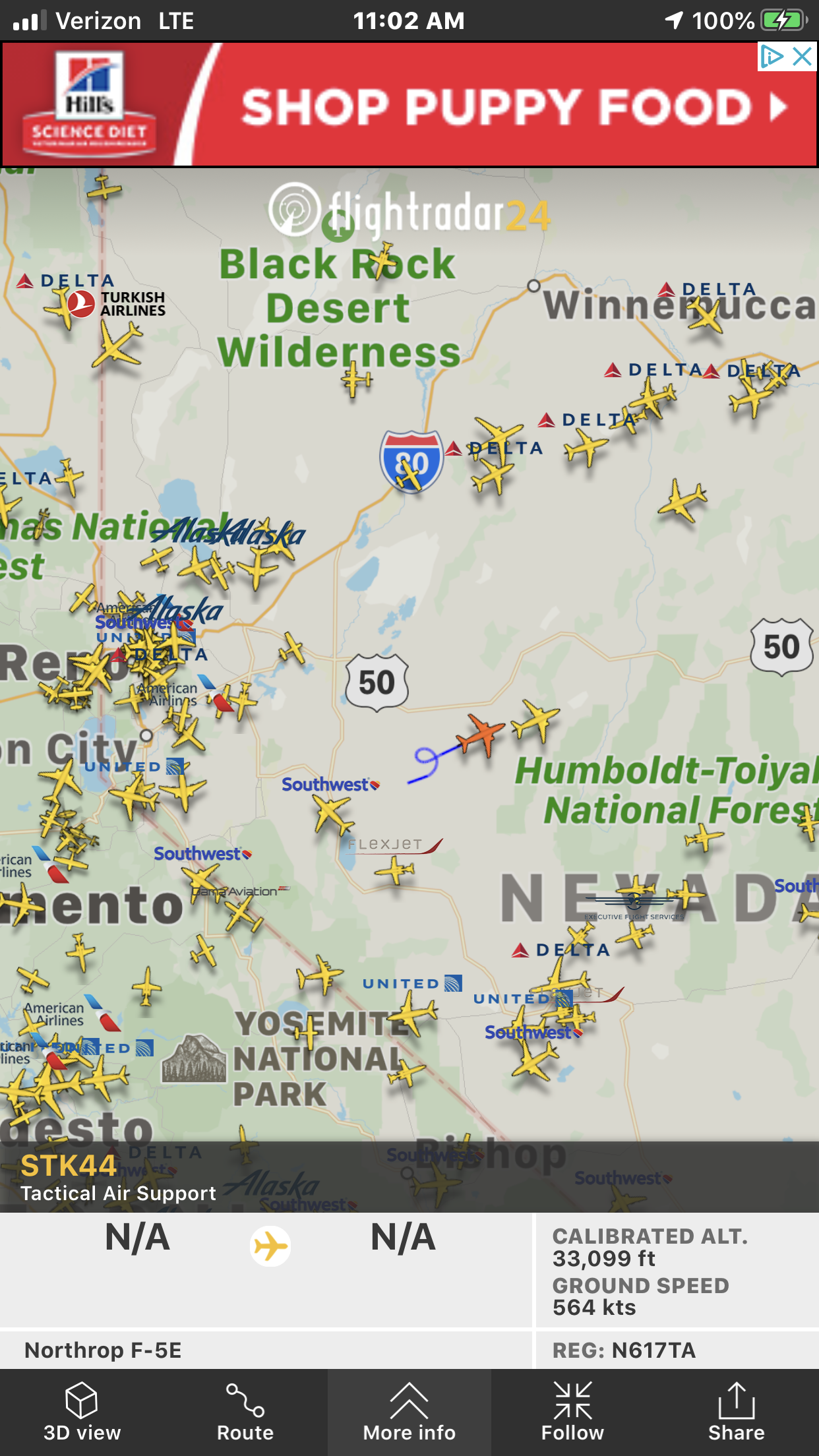Image resolution: width=819 pixels, height=1456 pixels.
Task: Show the flight's Route
Action: 245,1412
